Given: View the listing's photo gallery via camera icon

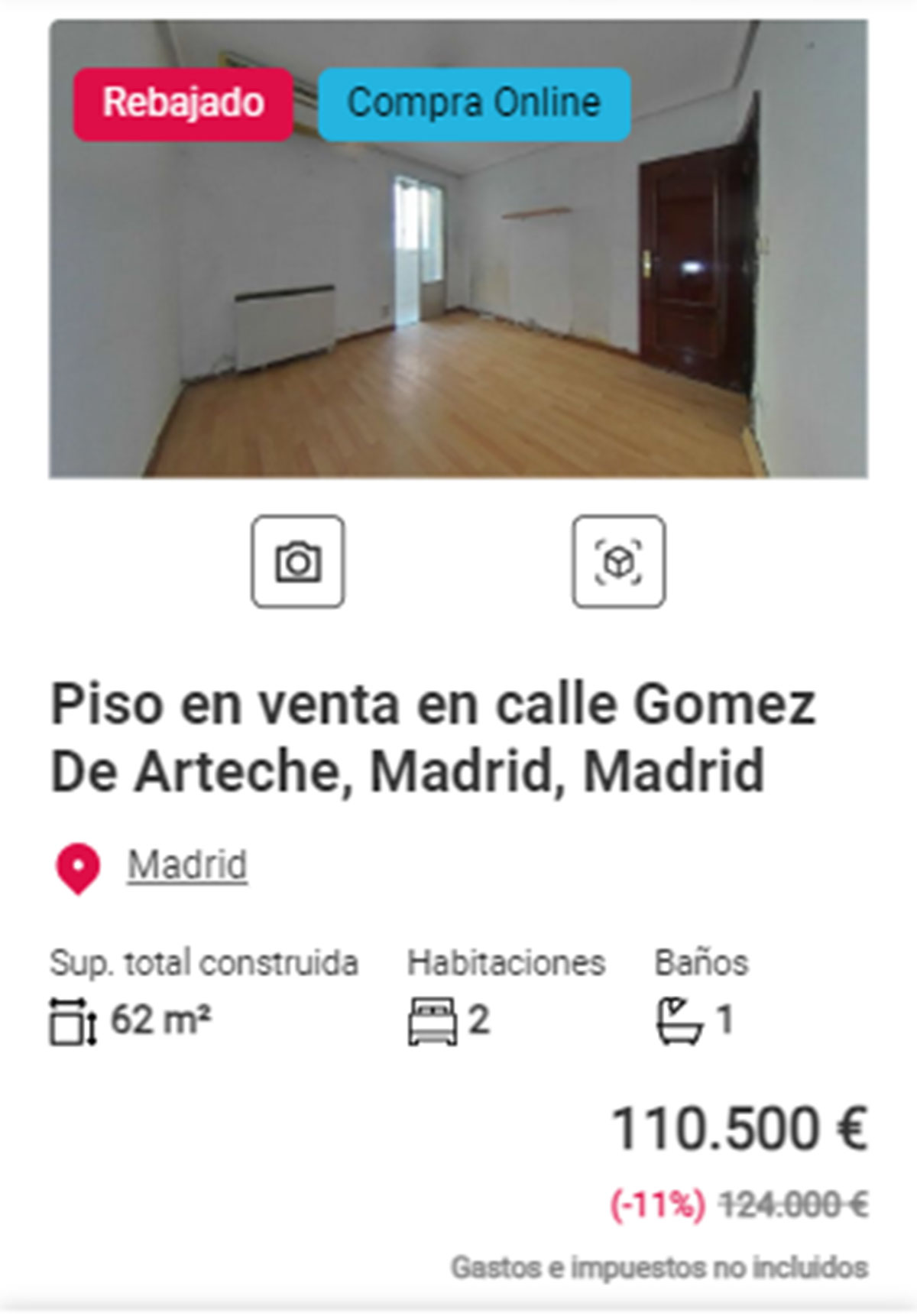Looking at the screenshot, I should [298, 562].
